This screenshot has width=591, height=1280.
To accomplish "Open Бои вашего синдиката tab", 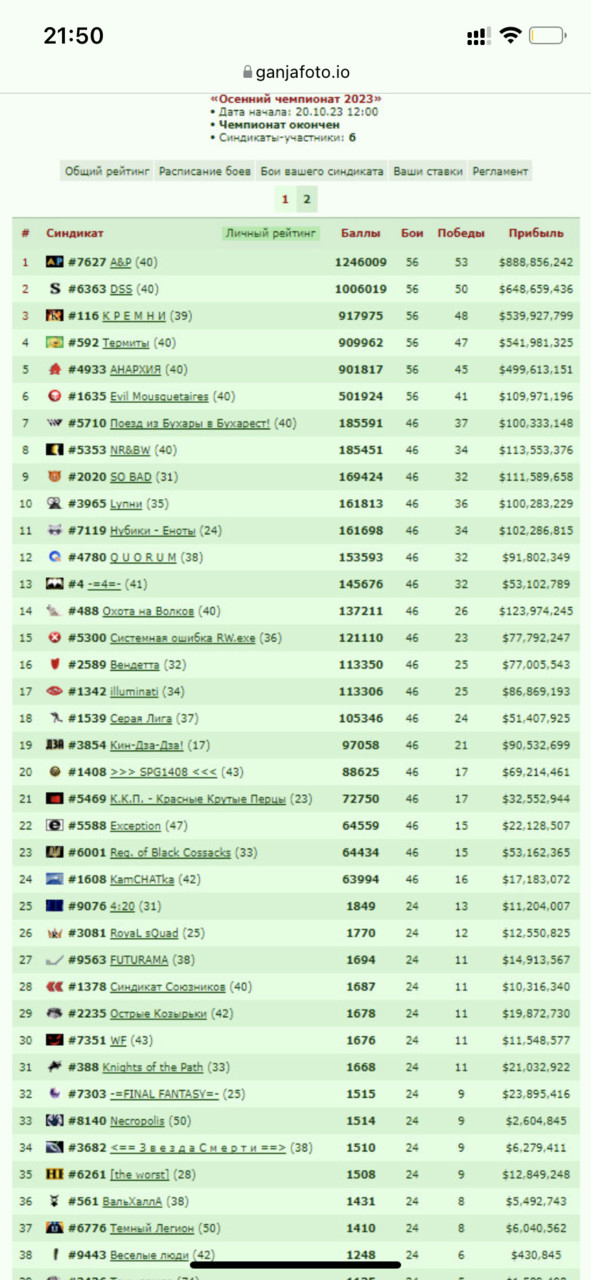I will 322,171.
